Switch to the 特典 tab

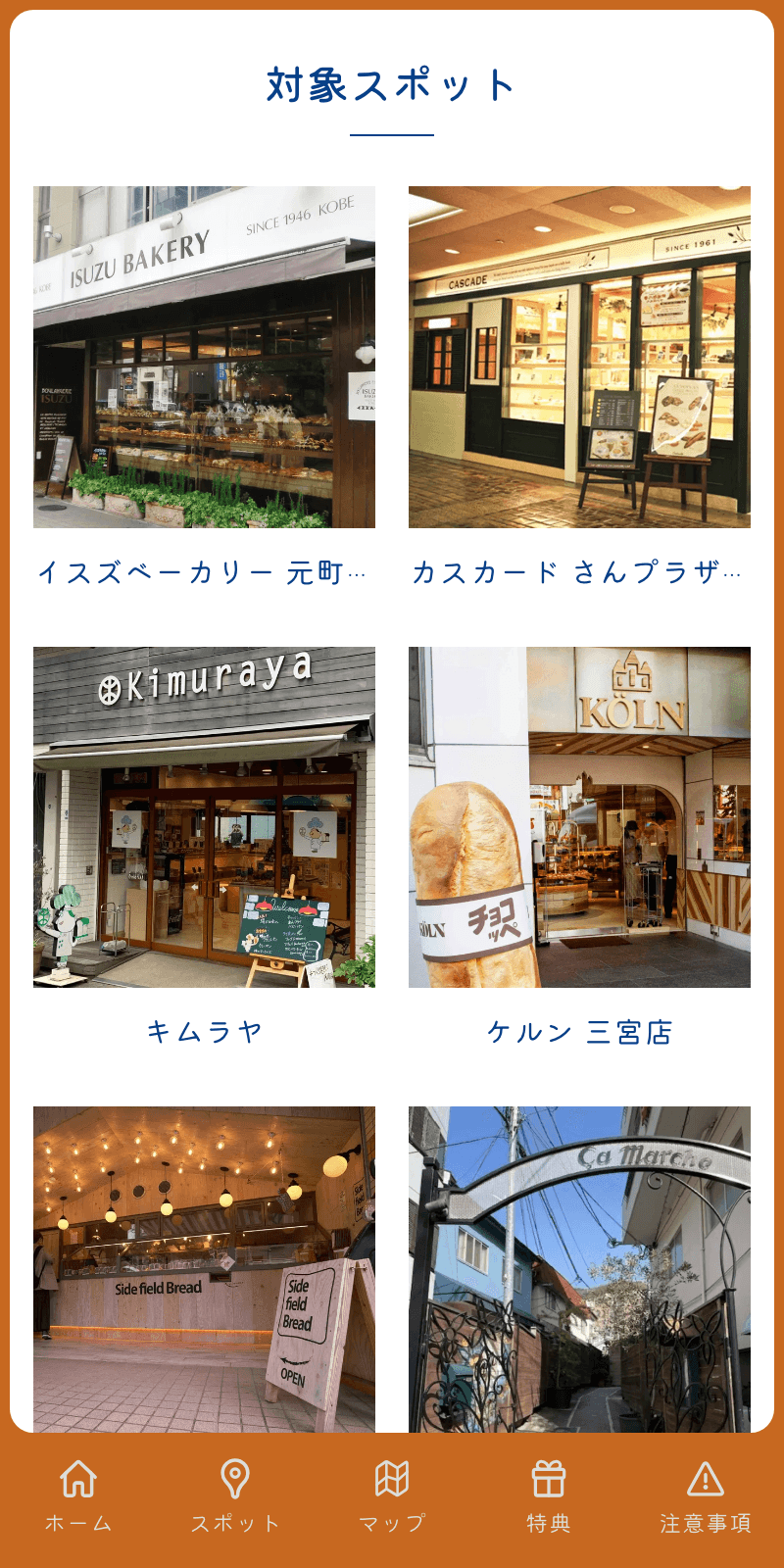coord(549,1496)
